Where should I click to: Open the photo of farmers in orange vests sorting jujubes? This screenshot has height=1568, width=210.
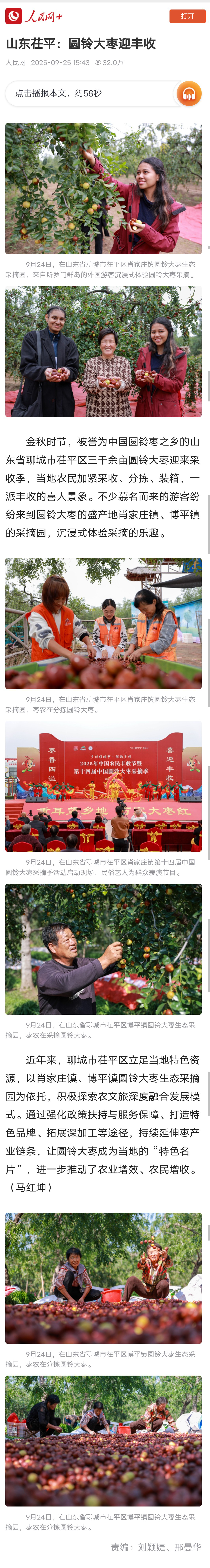click(x=104, y=623)
